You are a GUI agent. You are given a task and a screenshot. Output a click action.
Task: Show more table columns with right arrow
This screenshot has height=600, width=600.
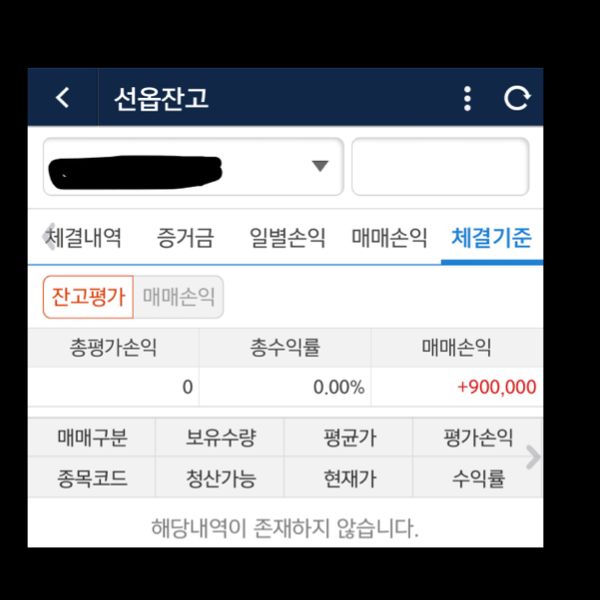pyautogui.click(x=533, y=457)
